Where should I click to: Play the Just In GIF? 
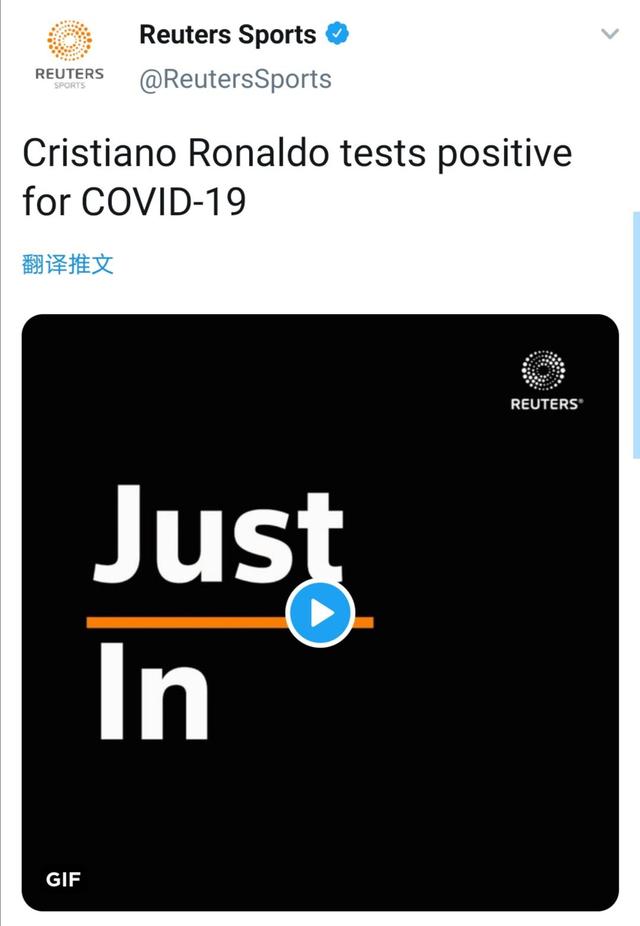320,612
